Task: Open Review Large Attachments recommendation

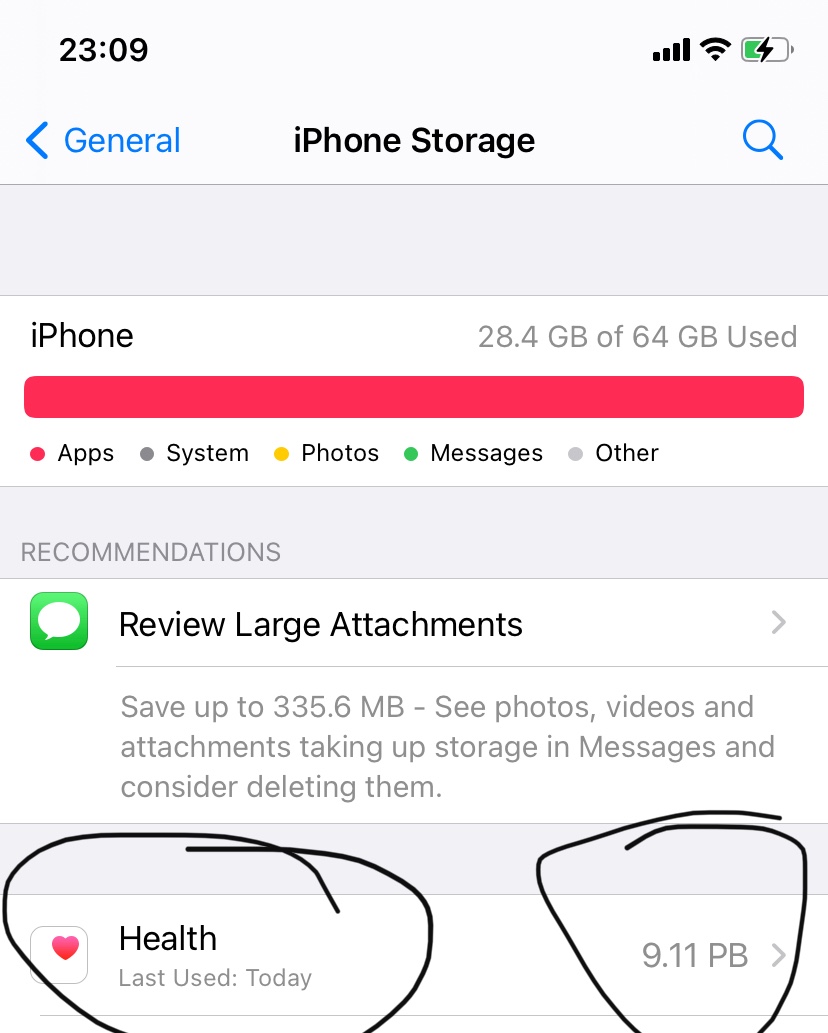Action: click(x=414, y=623)
